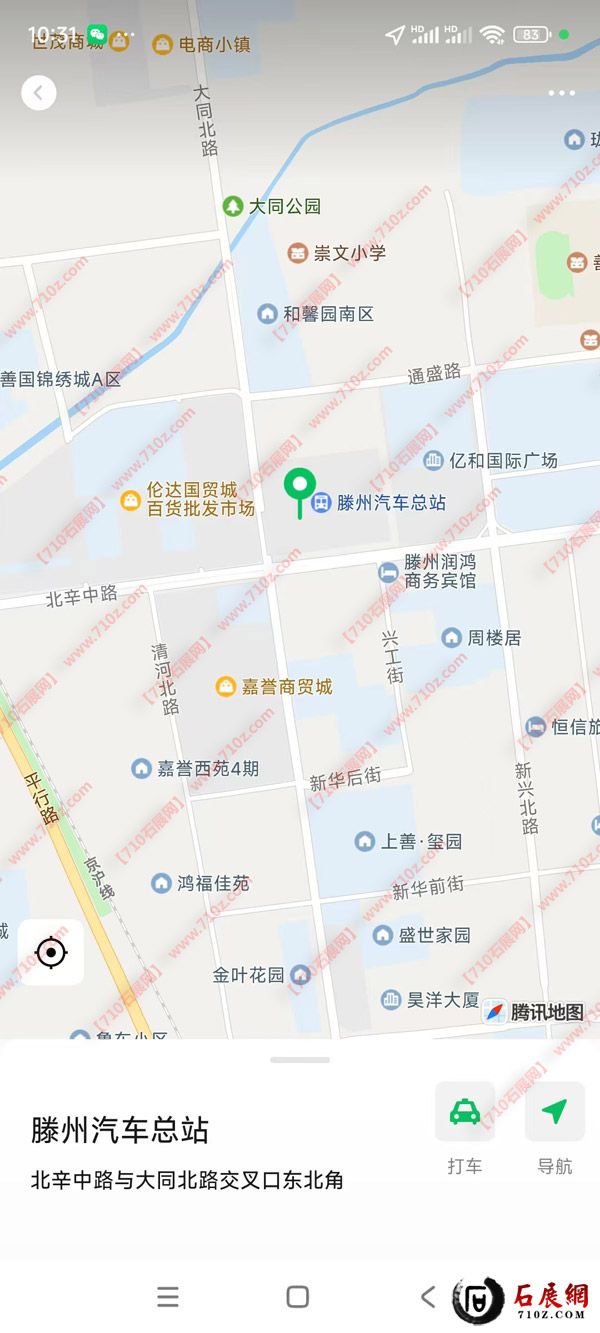Expand the bottom sheet using its handle
Viewport: 600px width, 1333px height.
300,1060
